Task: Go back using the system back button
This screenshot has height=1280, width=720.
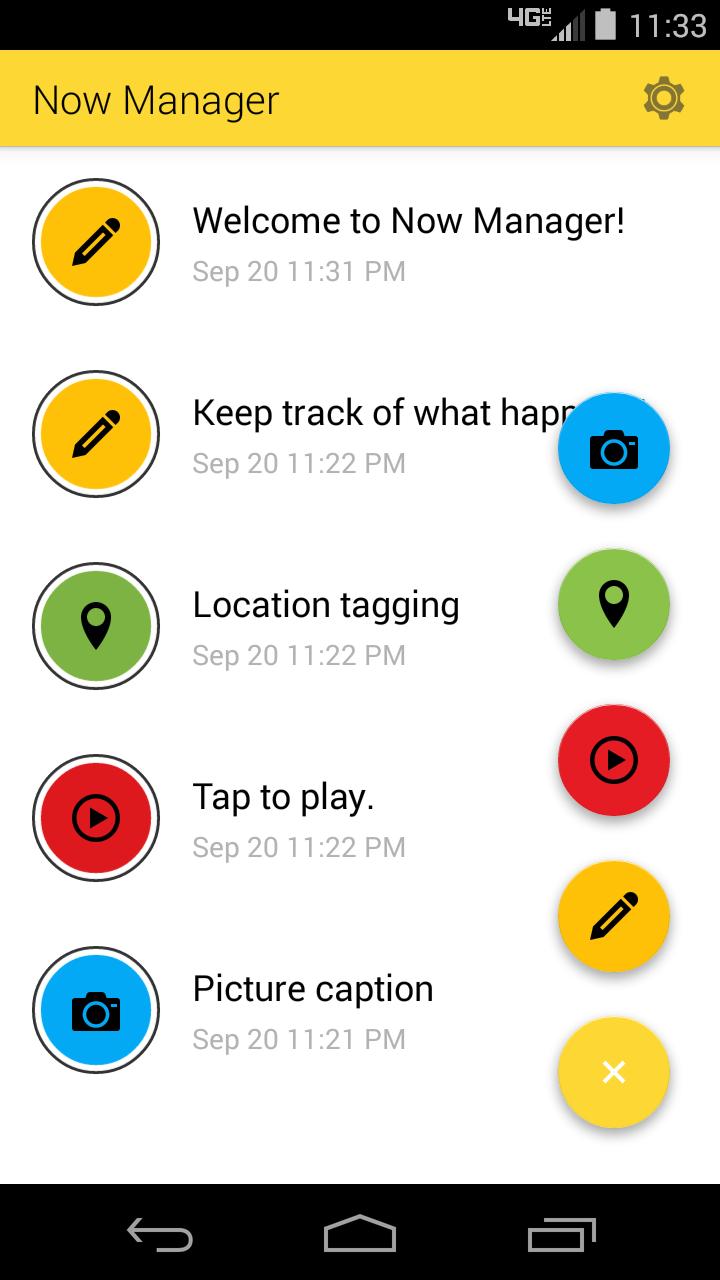Action: (x=160, y=1234)
